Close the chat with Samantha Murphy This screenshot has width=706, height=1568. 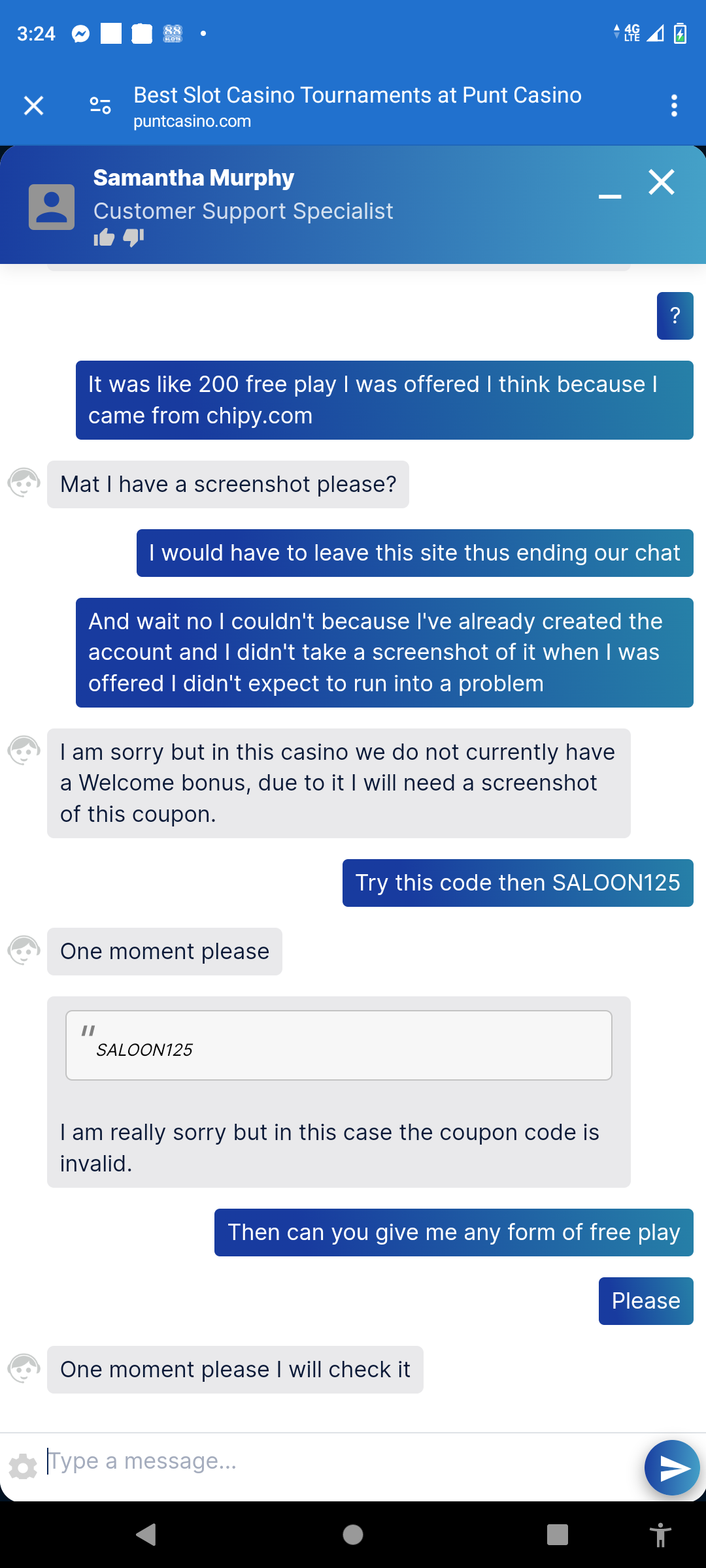click(662, 182)
